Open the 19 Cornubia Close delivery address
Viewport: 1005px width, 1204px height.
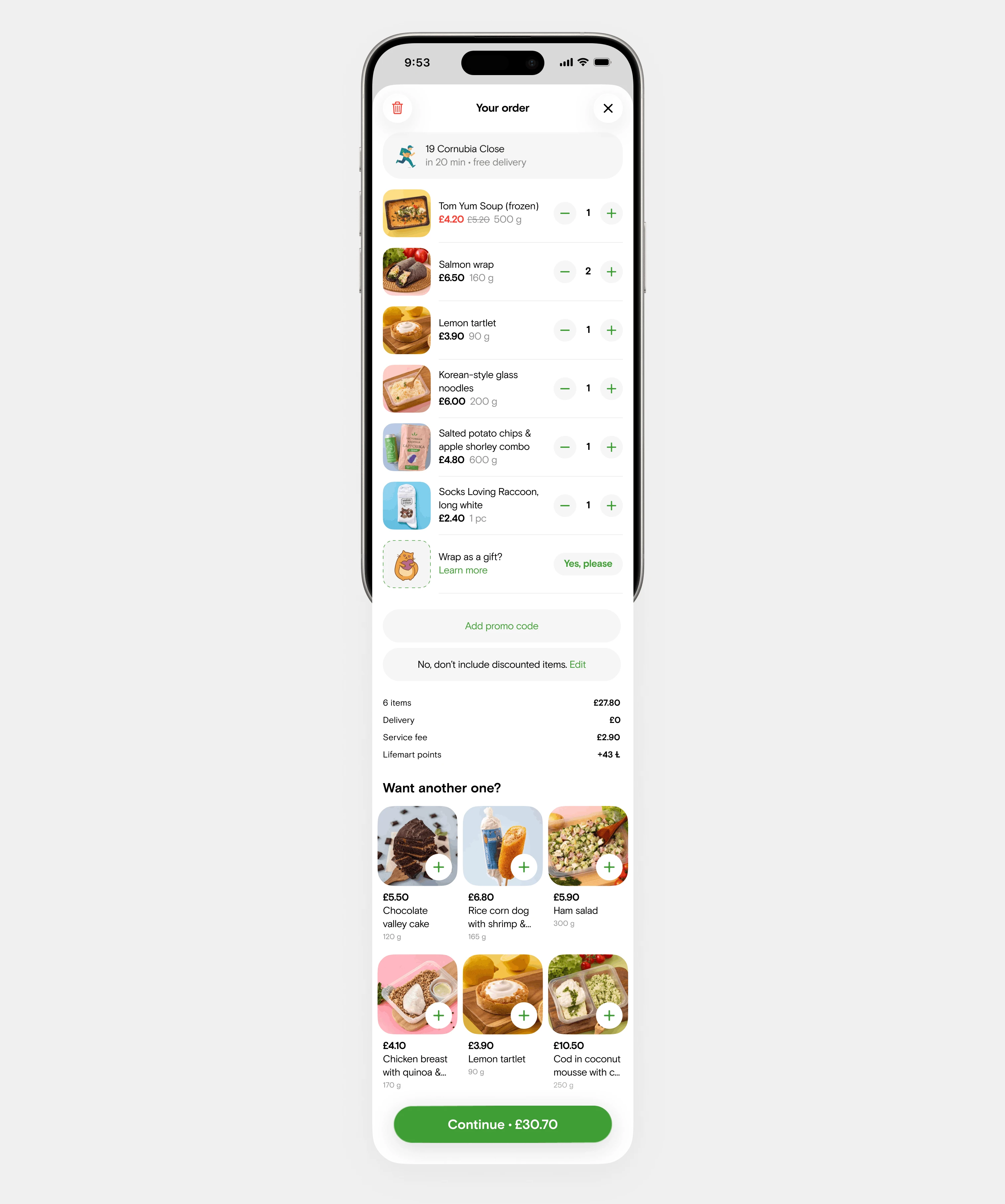point(502,155)
